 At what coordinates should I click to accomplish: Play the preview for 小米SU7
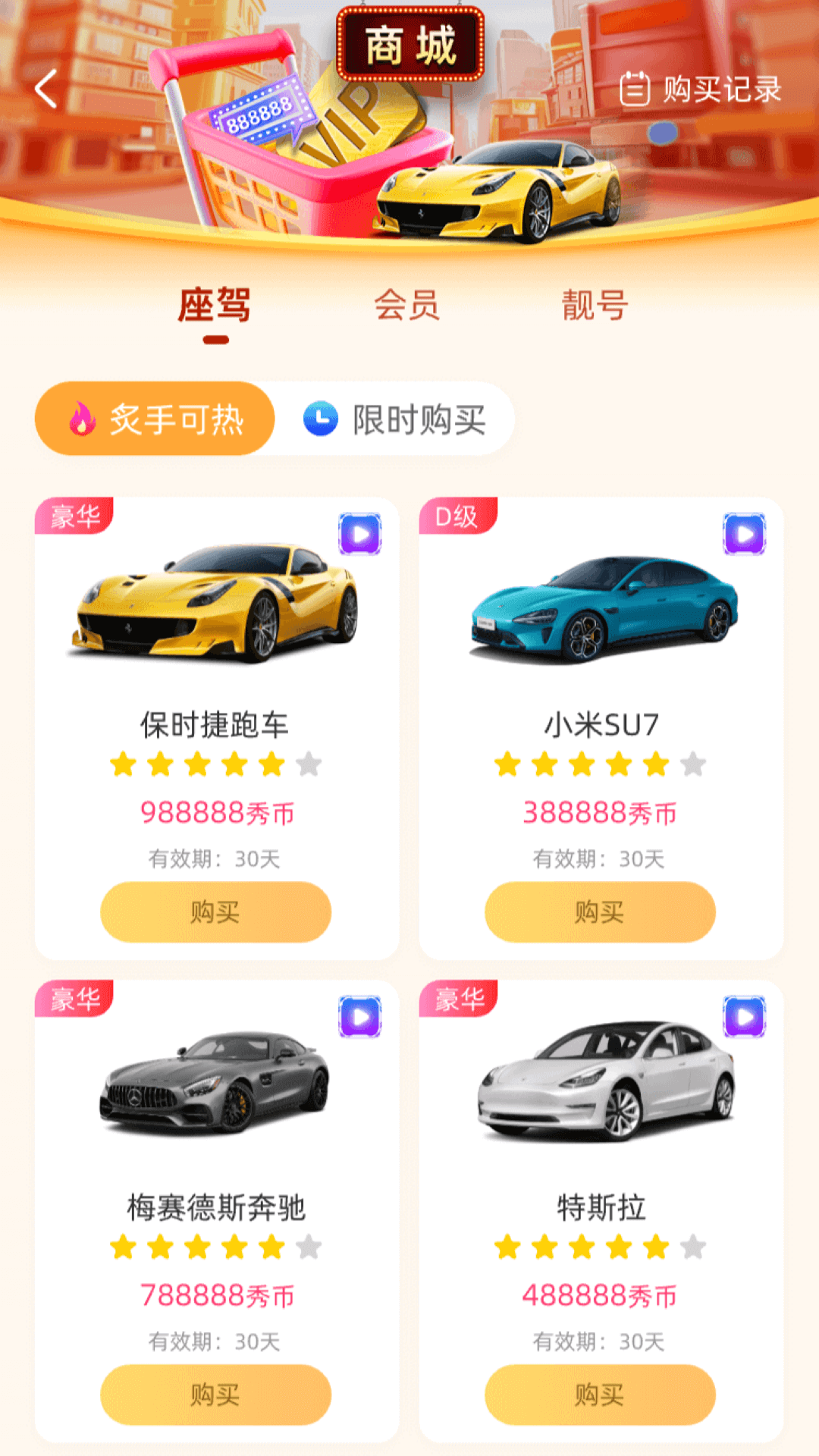point(744,534)
